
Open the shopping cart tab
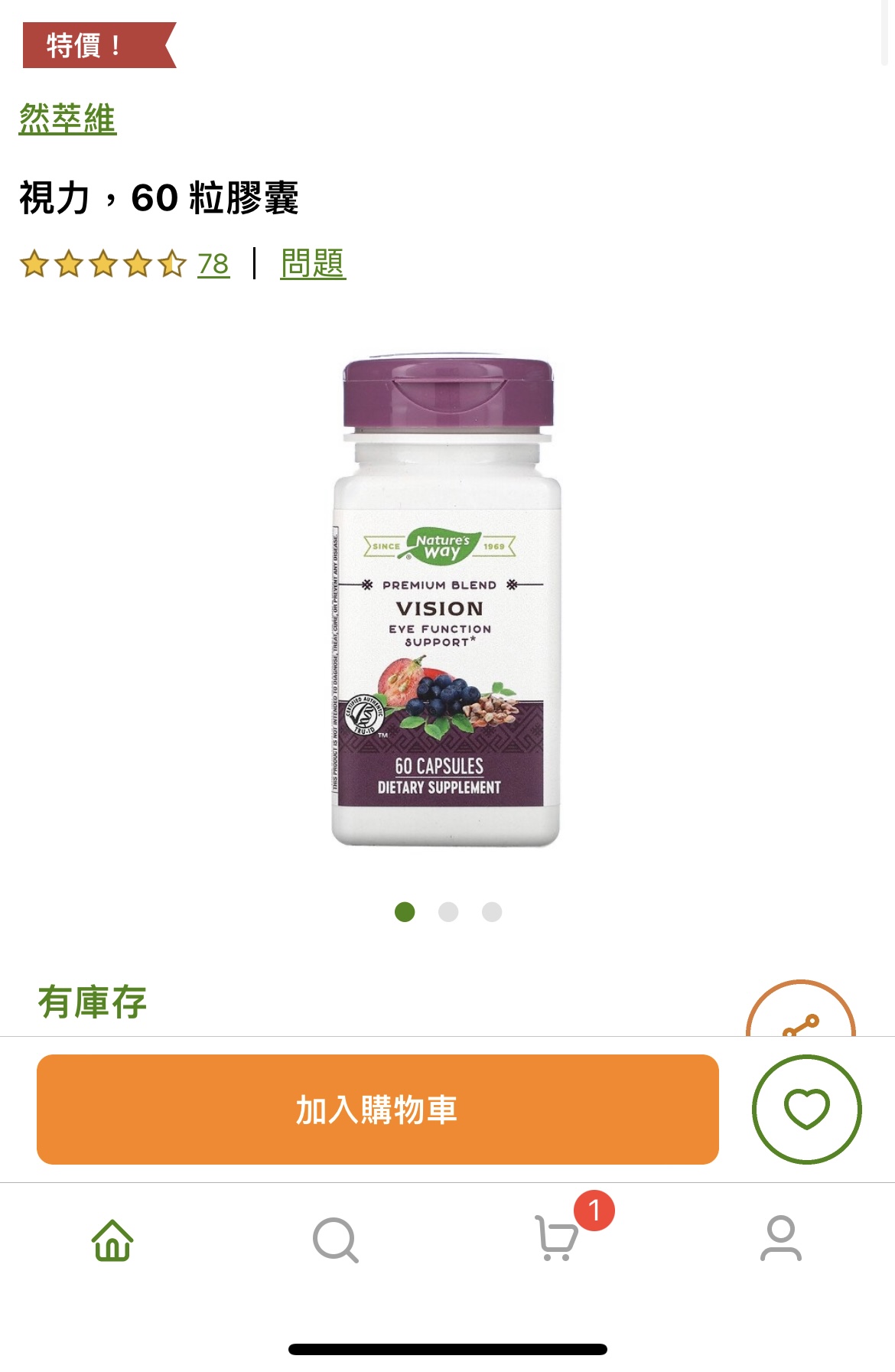tap(558, 1239)
